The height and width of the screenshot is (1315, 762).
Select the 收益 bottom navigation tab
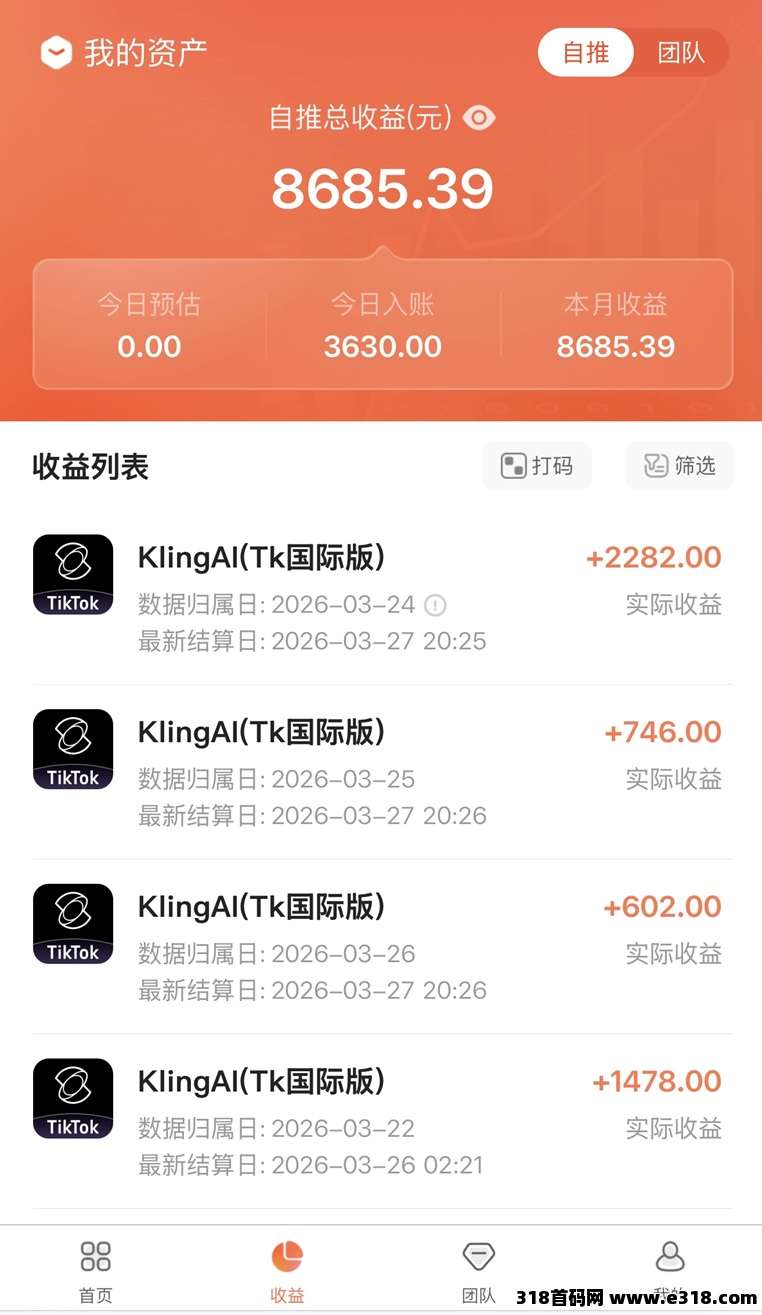287,1270
